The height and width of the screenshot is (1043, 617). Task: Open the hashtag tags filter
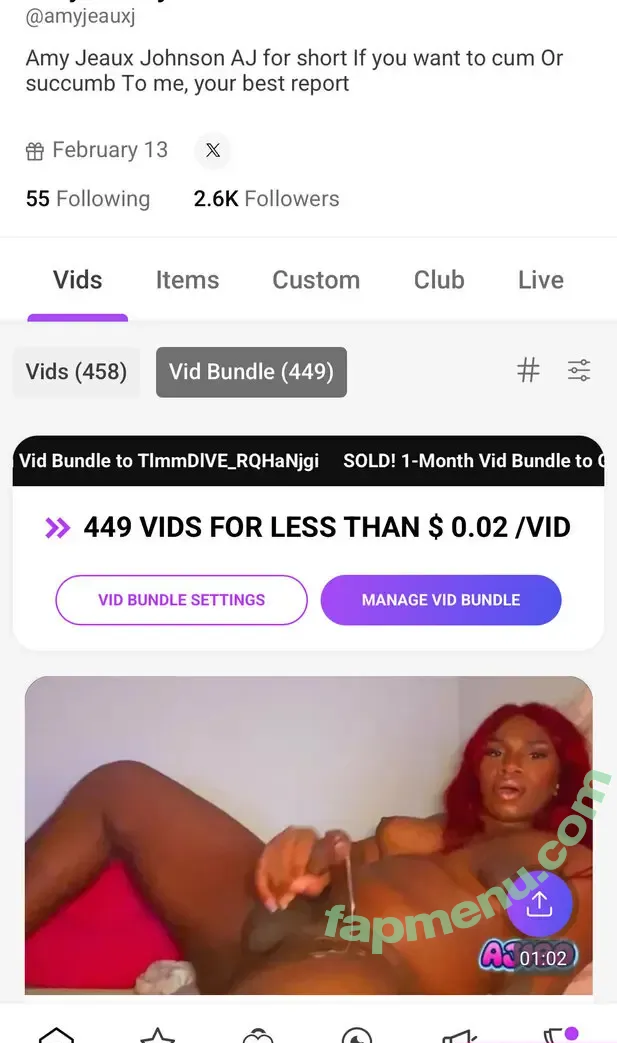coord(528,371)
